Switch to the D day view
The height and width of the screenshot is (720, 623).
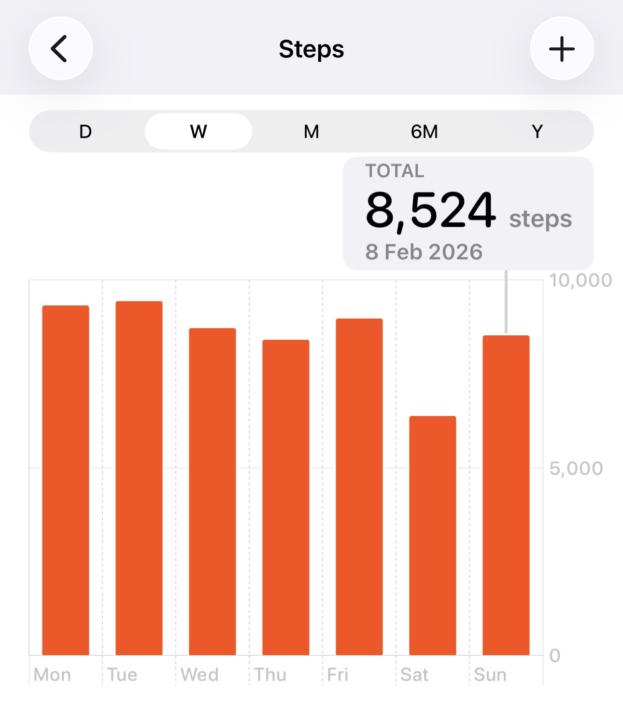[85, 132]
